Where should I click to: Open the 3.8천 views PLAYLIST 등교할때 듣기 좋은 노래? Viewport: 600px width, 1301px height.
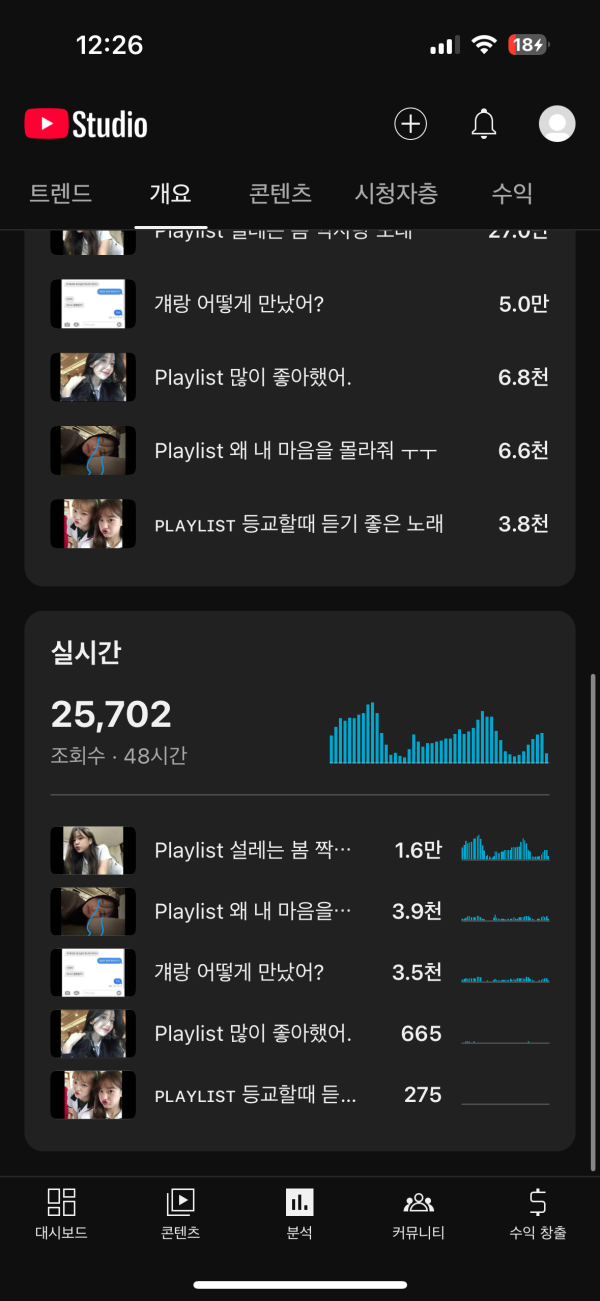300,524
